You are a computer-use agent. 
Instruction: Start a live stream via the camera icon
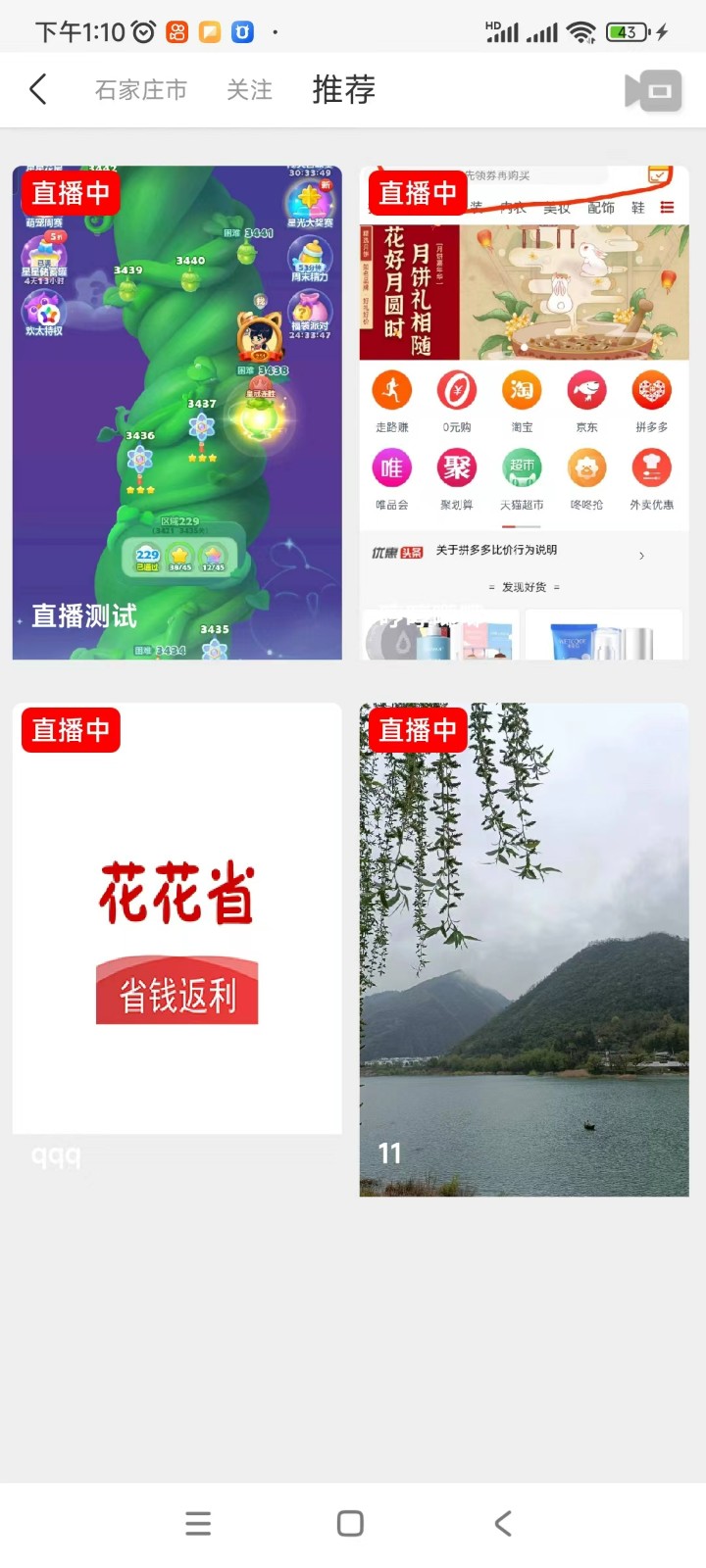pos(653,90)
